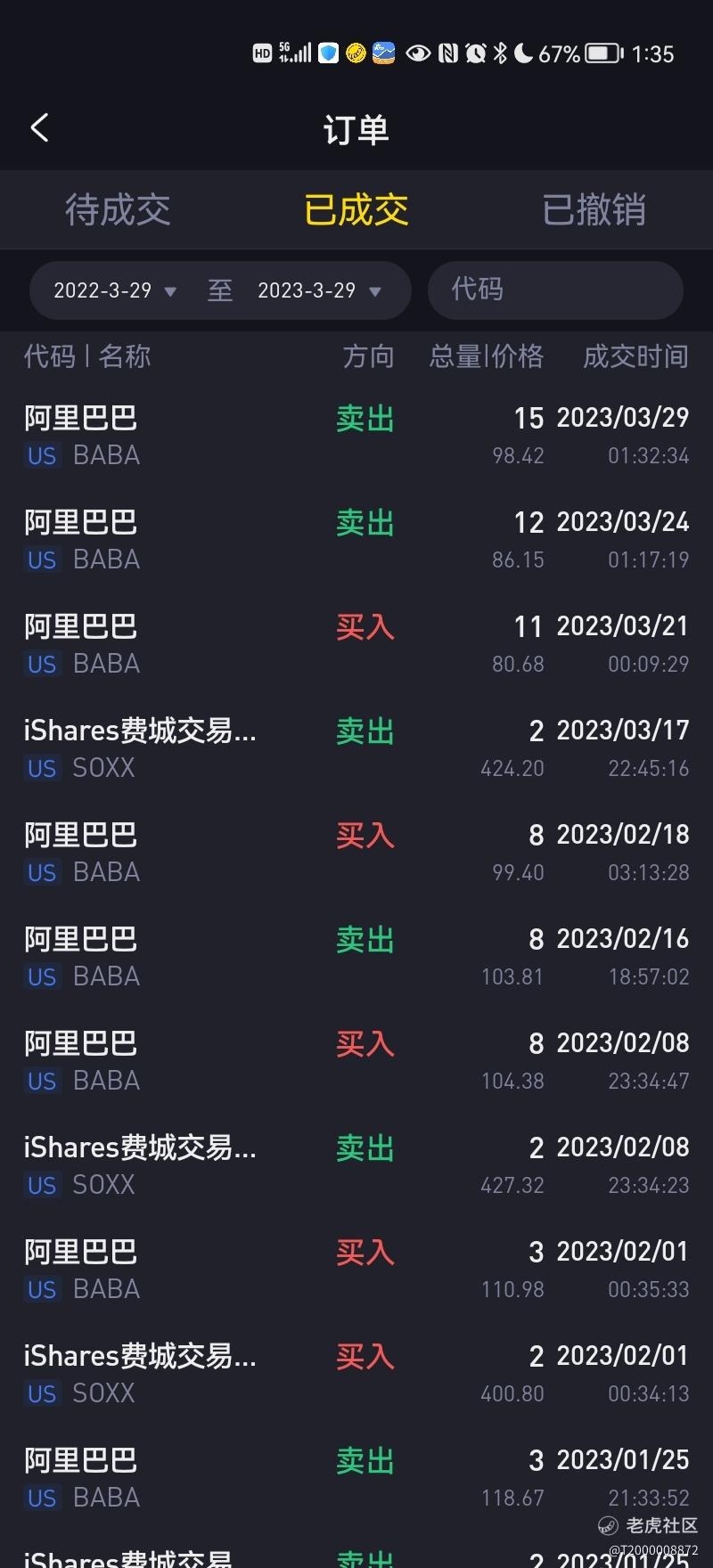Viewport: 713px width, 1568px height.
Task: View the BABA sell order from 2023/02/16
Action: 356,957
